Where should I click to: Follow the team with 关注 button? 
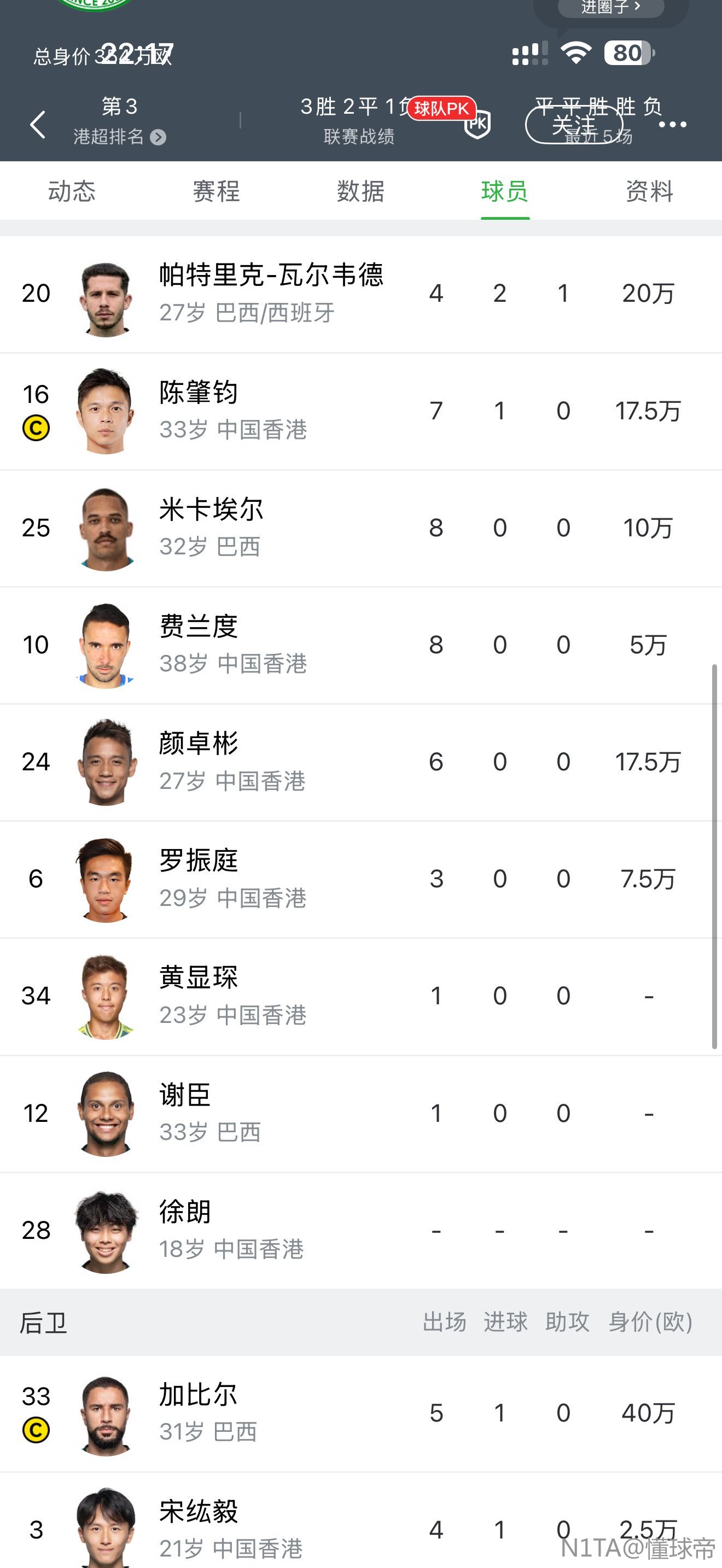(x=574, y=125)
